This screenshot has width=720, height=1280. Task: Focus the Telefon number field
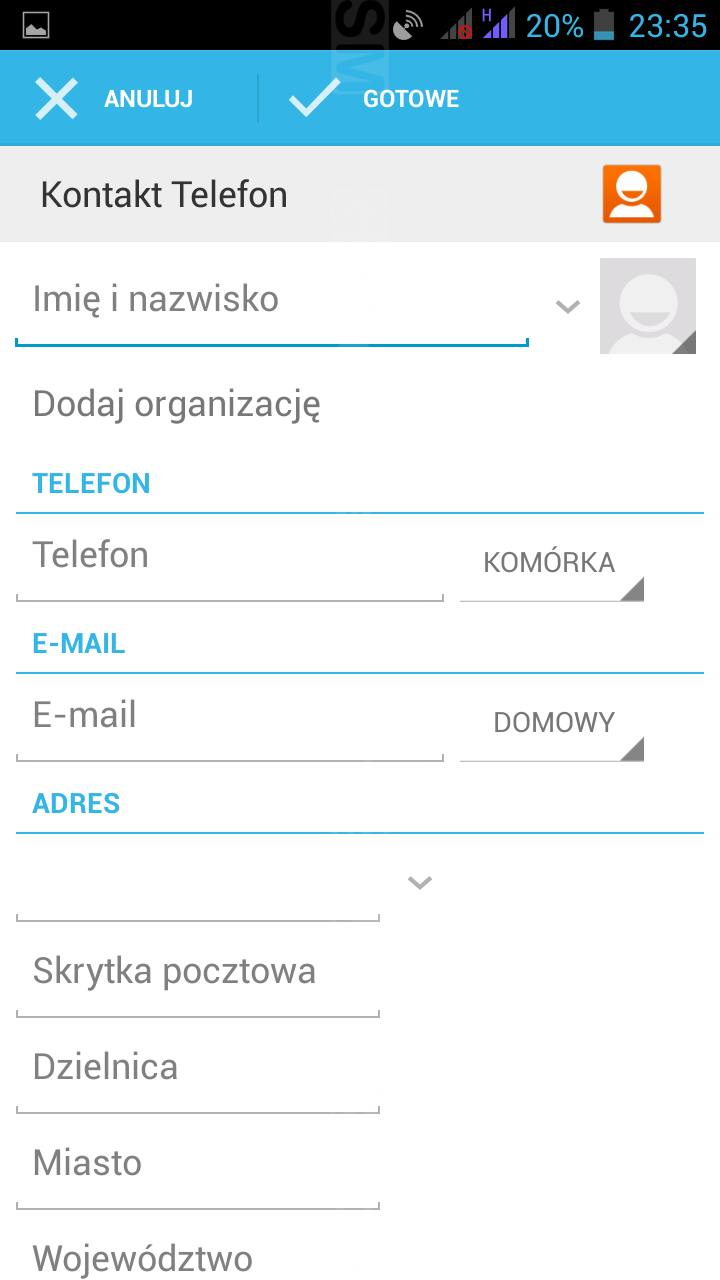coord(228,556)
